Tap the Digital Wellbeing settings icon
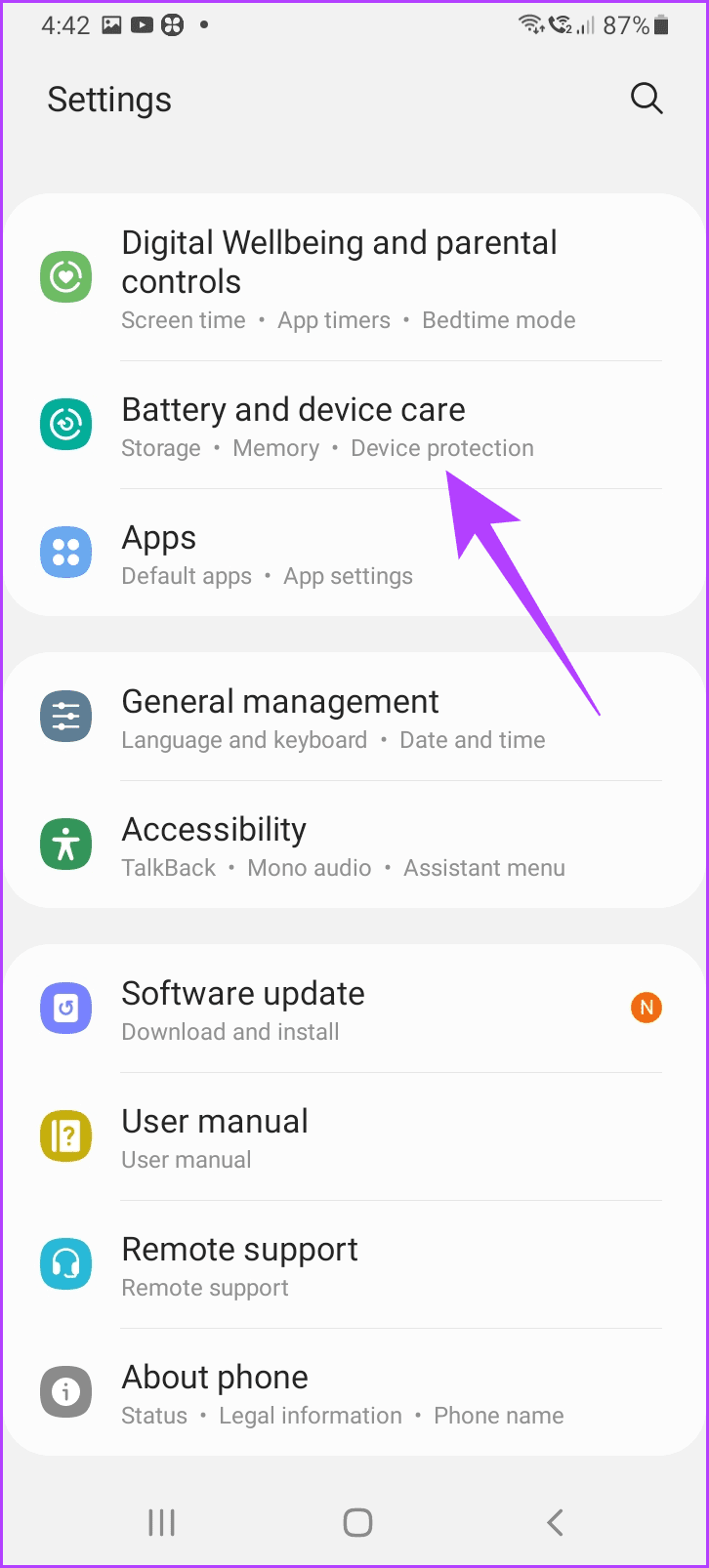Screen dimensions: 709x1568 [65, 276]
